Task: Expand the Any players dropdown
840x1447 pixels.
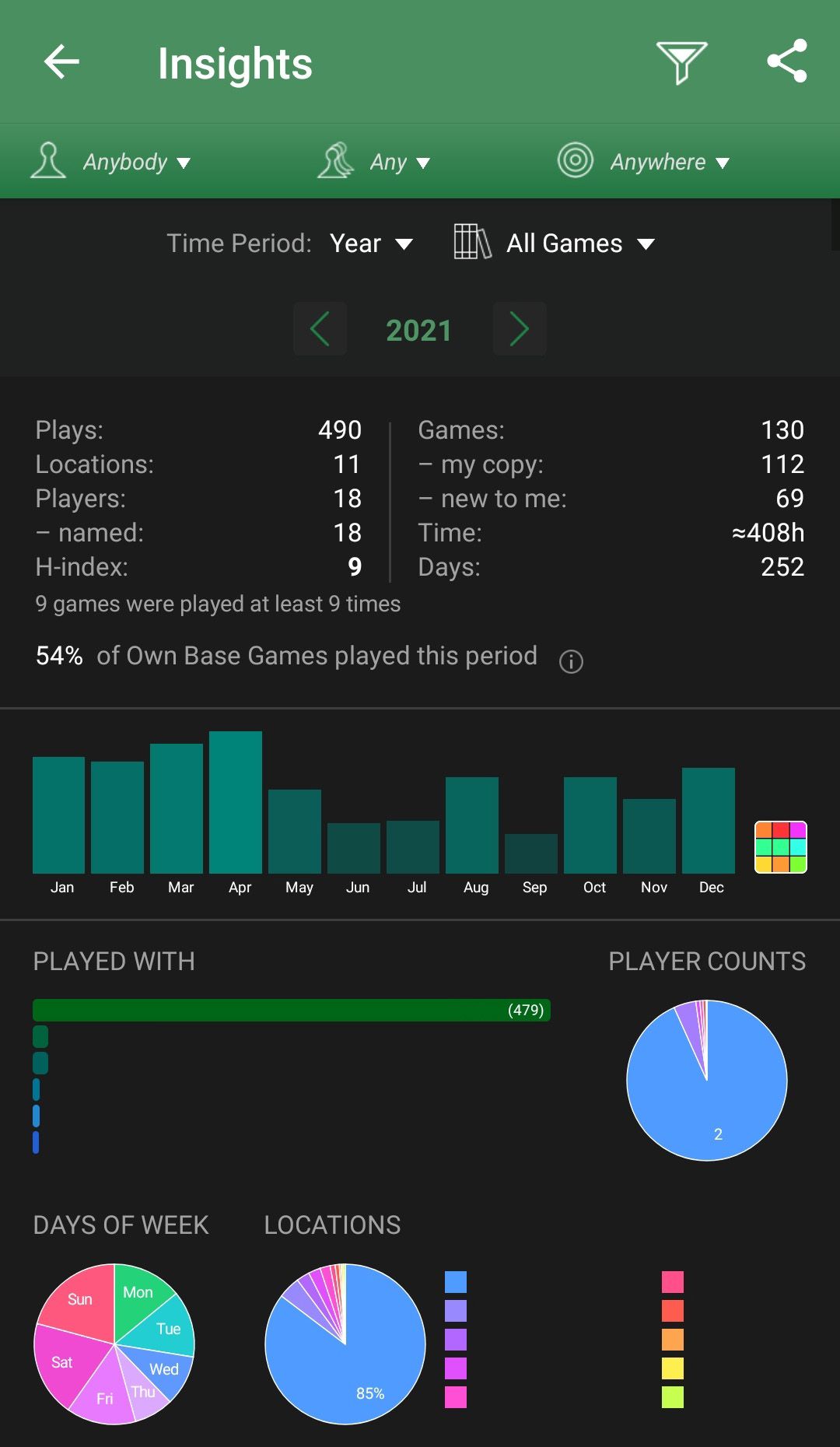Action: tap(375, 162)
